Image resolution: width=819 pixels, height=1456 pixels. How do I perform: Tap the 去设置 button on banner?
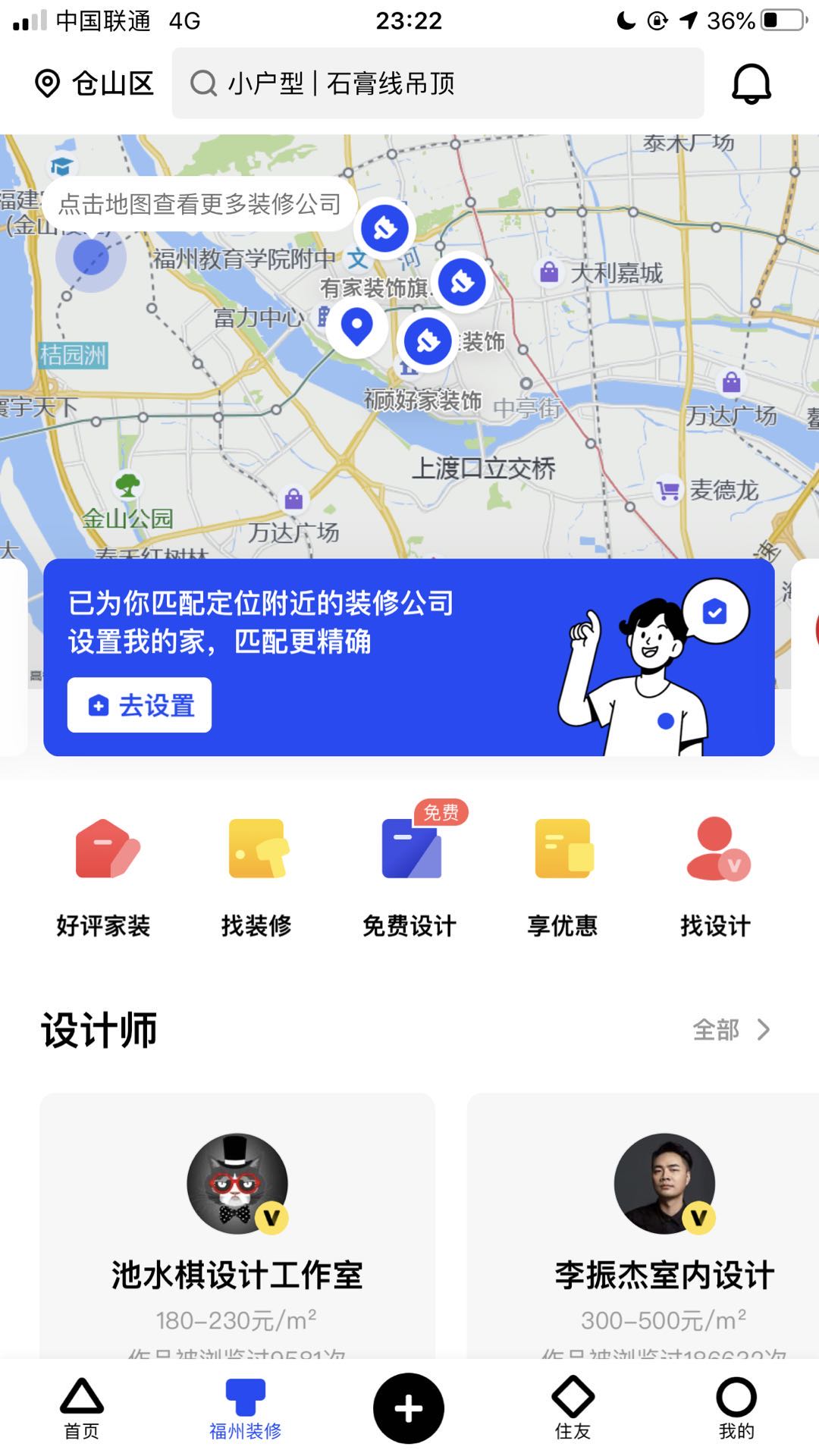click(x=140, y=705)
